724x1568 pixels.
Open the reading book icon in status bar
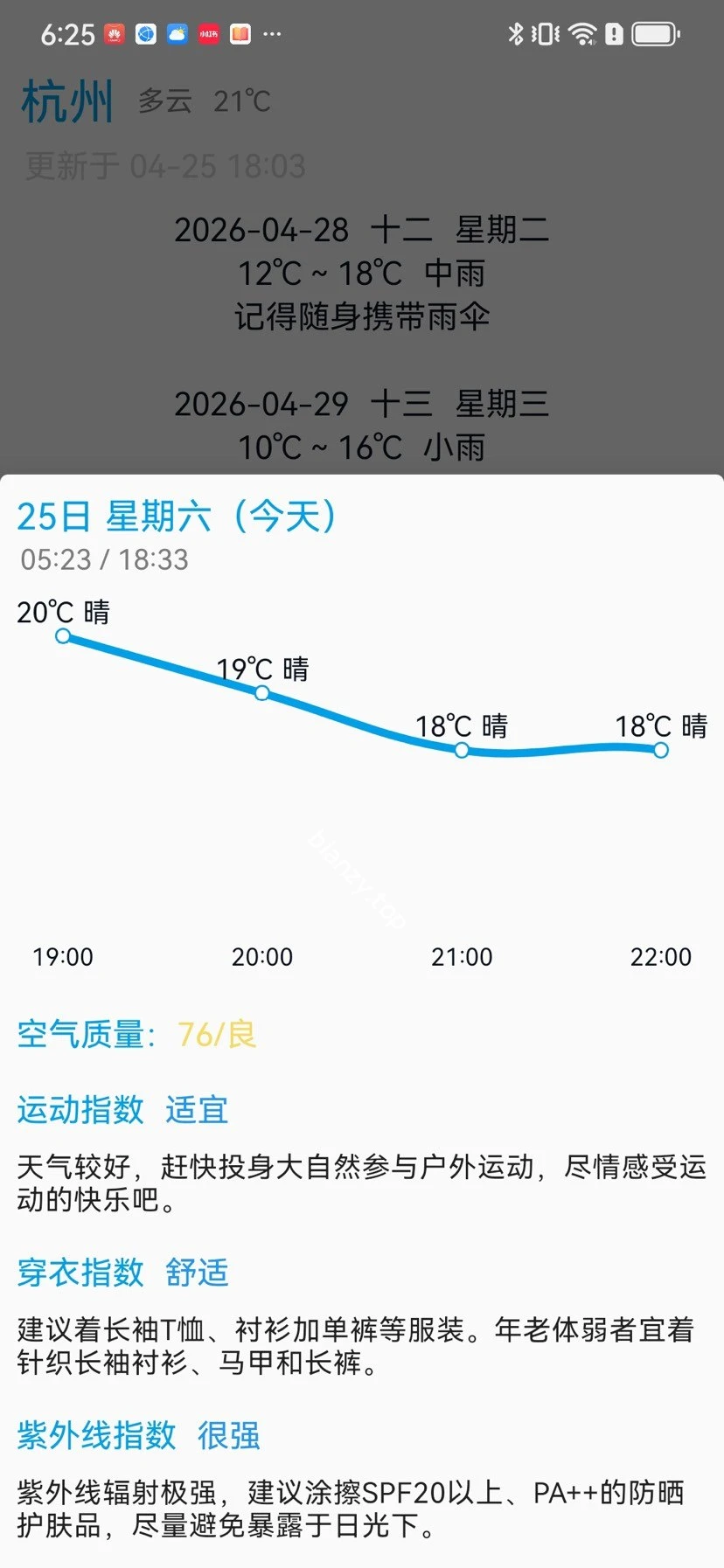(x=238, y=33)
